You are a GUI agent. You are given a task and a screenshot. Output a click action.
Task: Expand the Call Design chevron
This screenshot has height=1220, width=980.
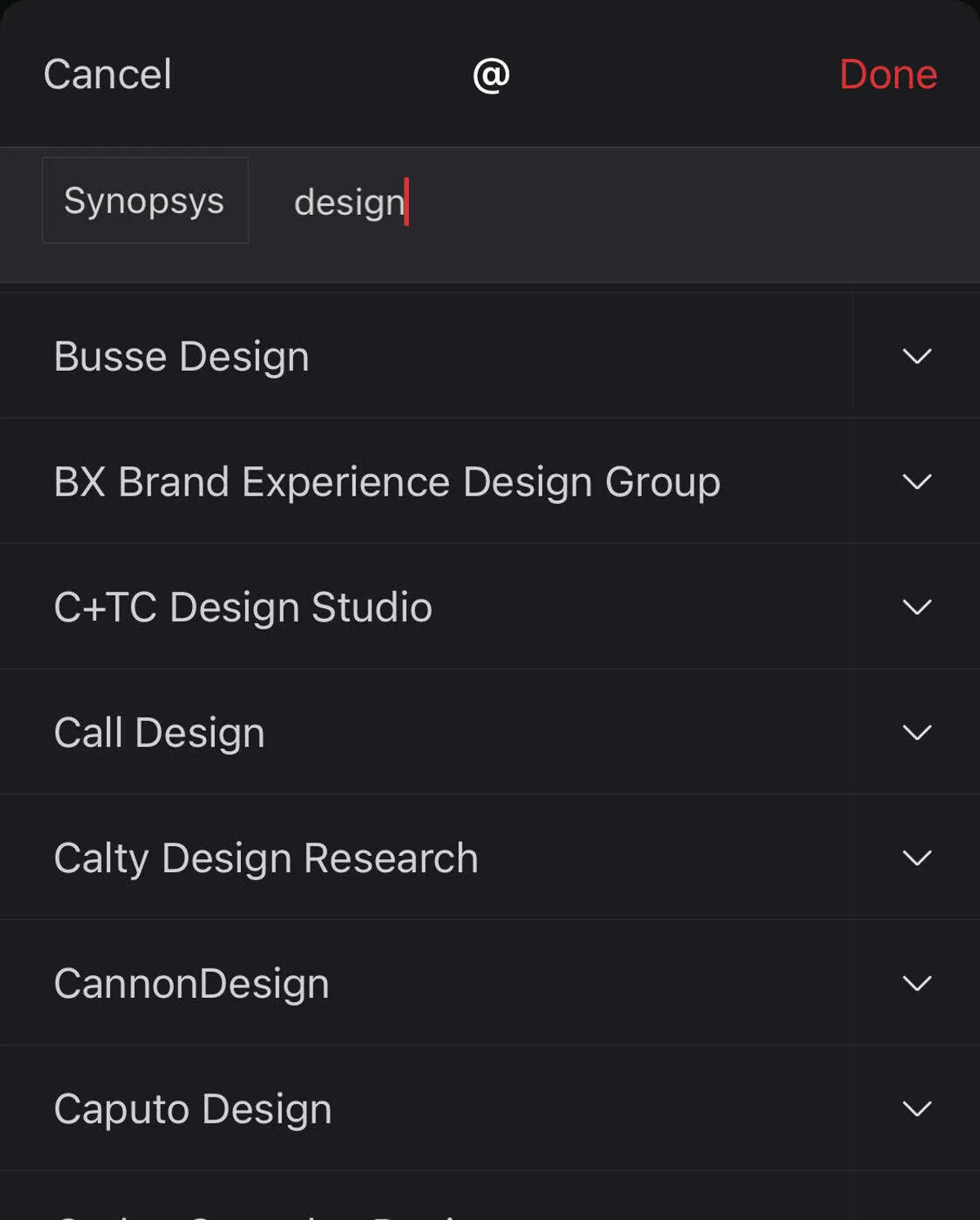916,732
